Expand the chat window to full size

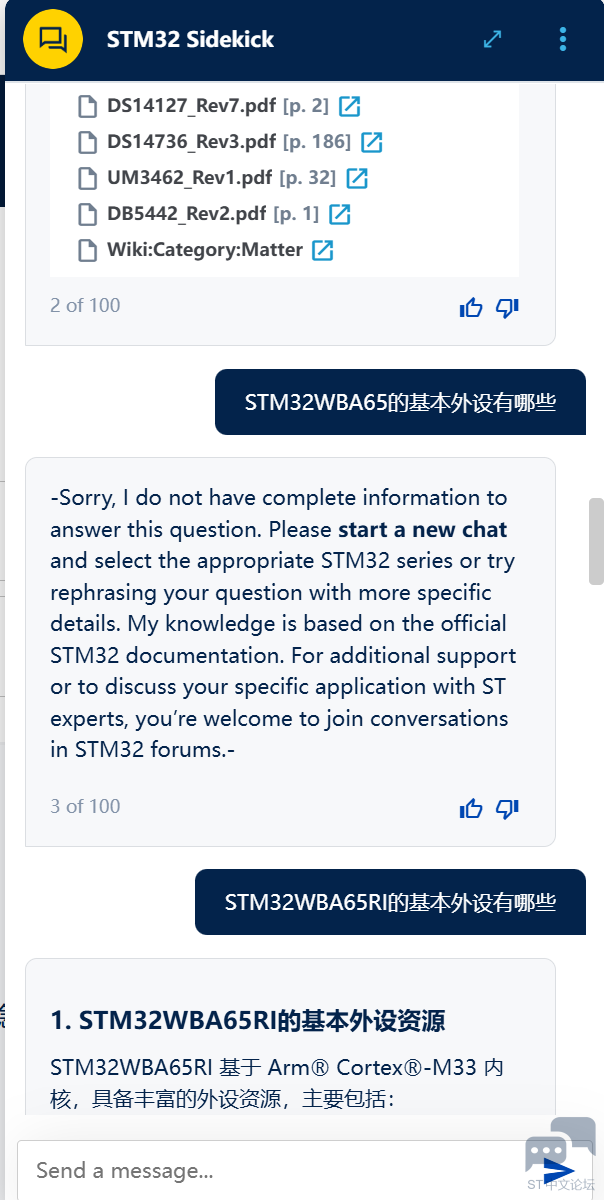click(x=492, y=39)
